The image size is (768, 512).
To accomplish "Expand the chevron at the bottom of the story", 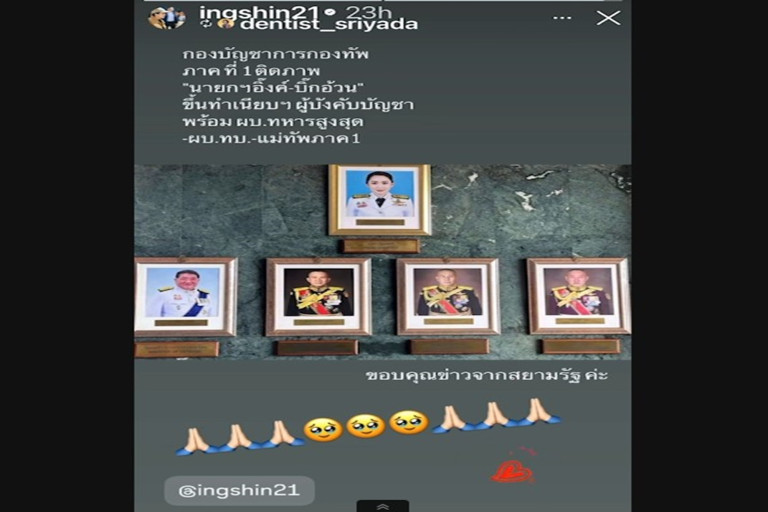I will [x=383, y=506].
